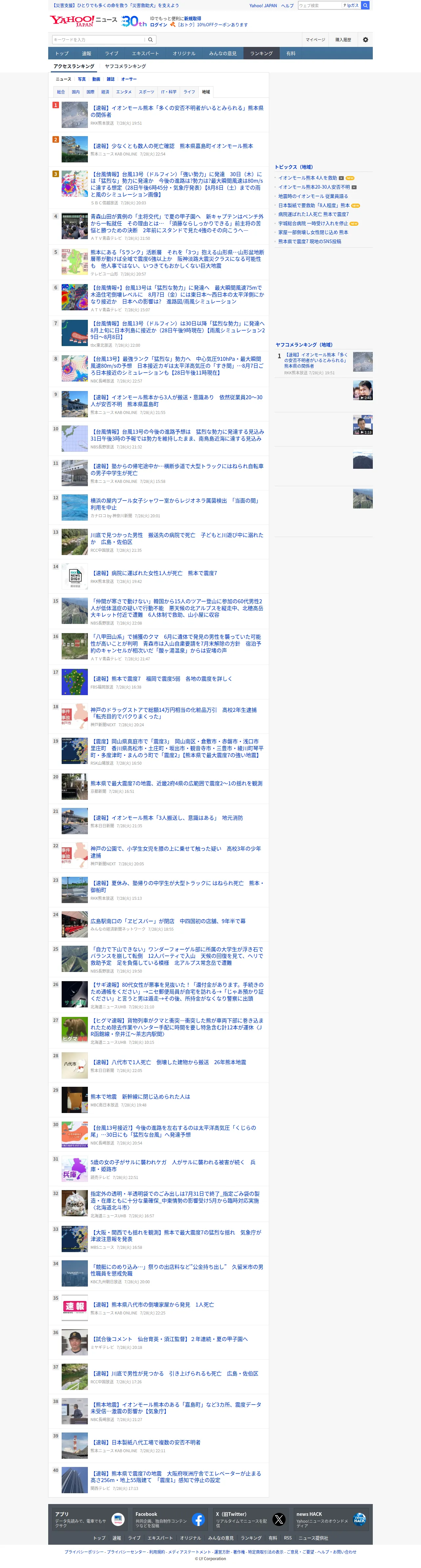Screen dimensions: 421x1568
Task: Go to マイページ
Action: point(315,40)
